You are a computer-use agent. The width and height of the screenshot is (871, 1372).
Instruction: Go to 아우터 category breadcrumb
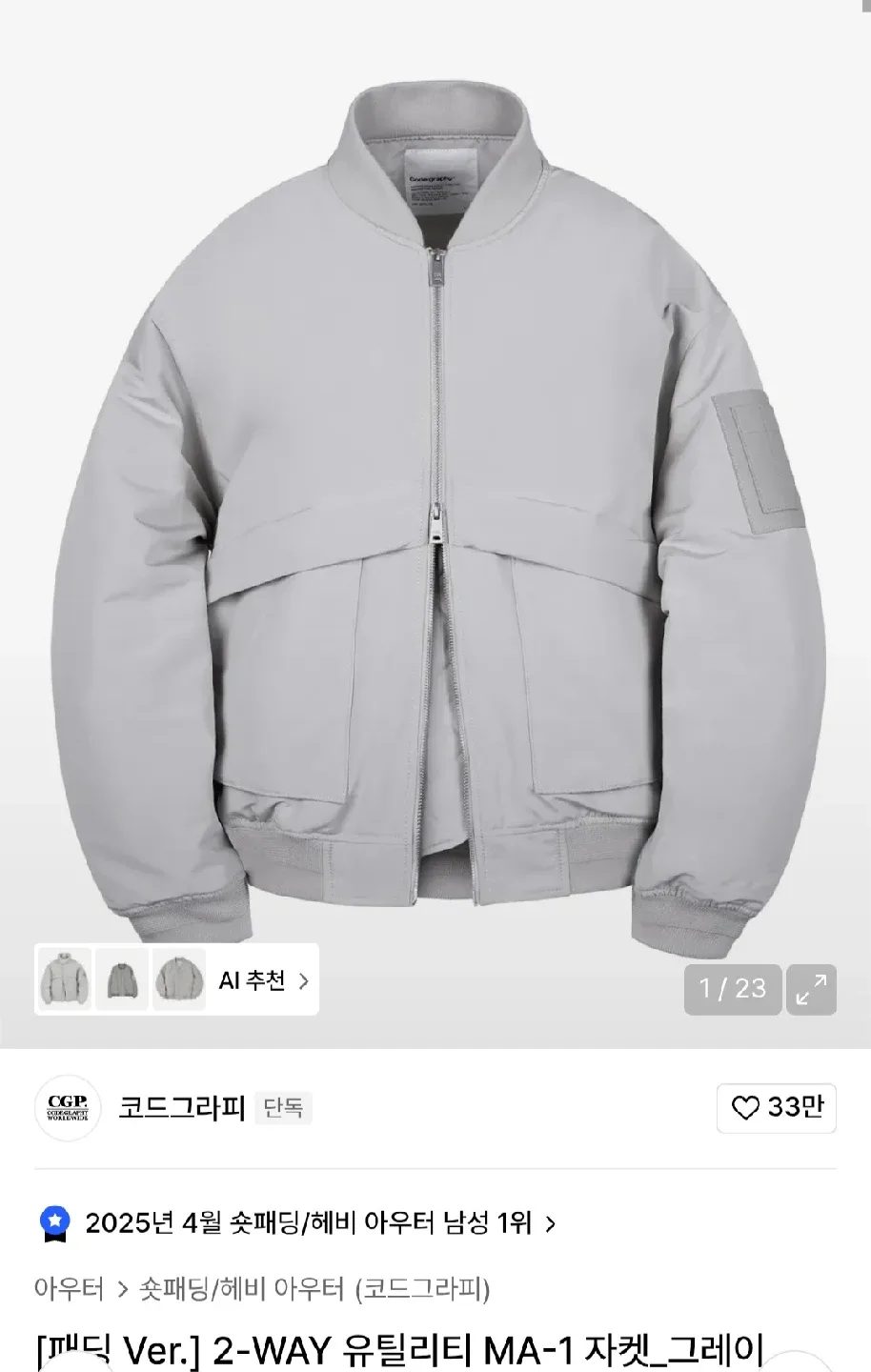pyautogui.click(x=69, y=1289)
